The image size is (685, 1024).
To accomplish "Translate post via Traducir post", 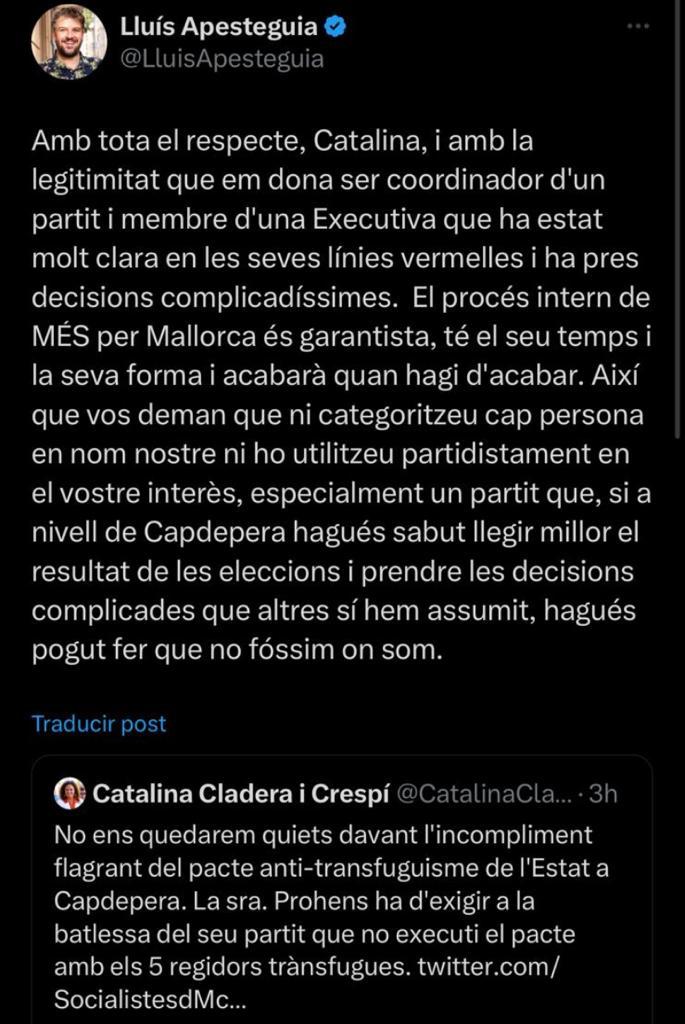I will point(99,723).
